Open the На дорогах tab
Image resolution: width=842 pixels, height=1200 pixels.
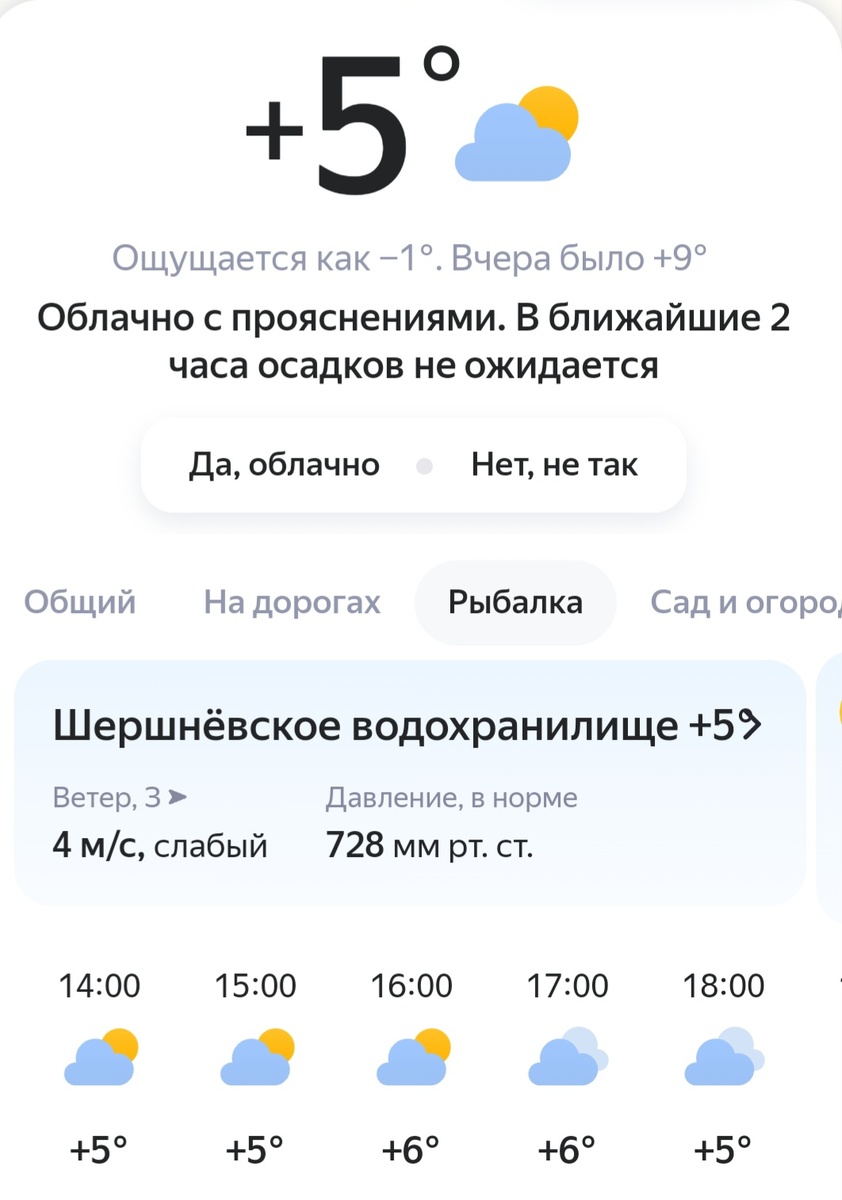(x=291, y=602)
